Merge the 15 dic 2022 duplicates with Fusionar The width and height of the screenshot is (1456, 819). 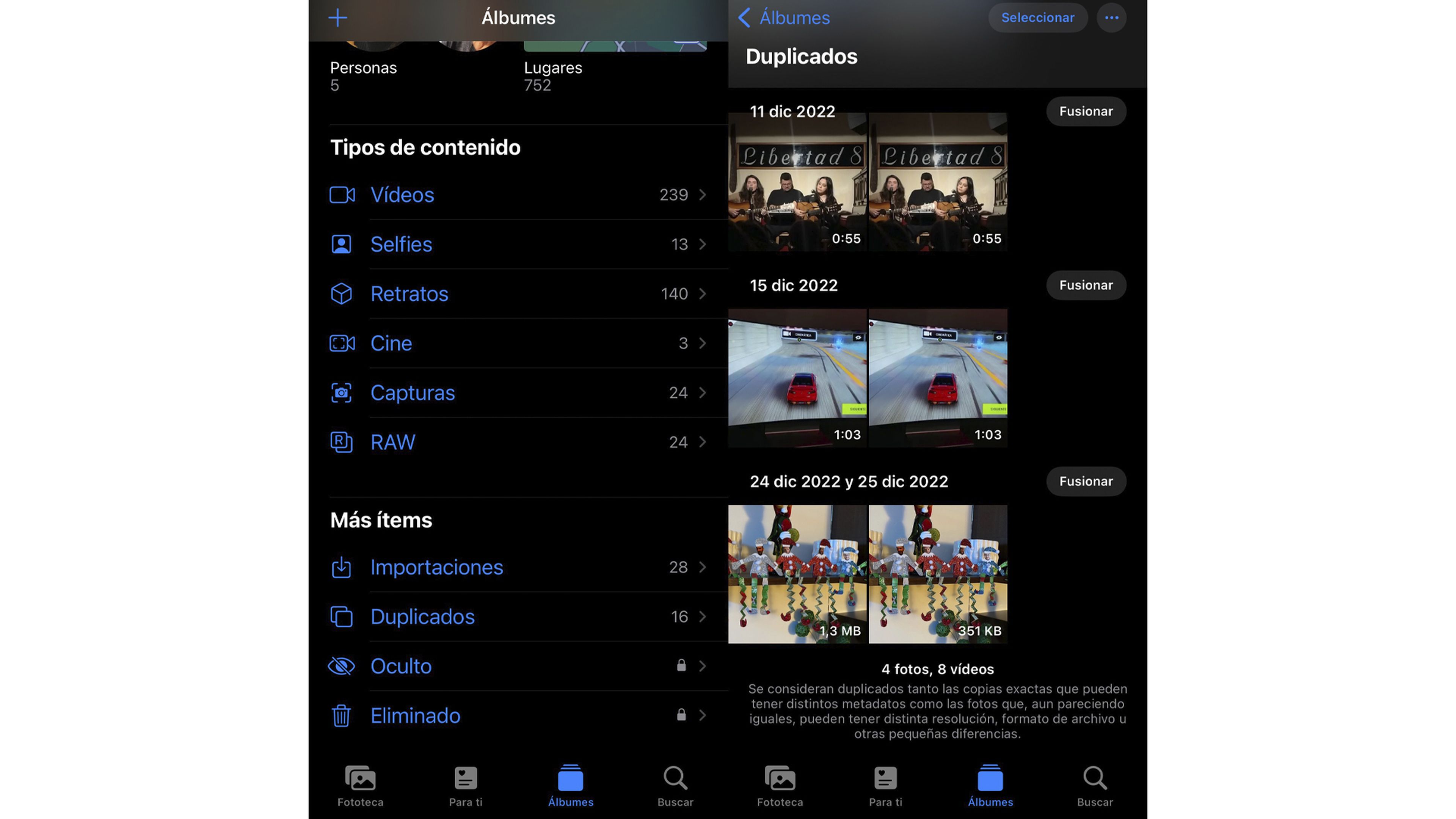coord(1085,286)
